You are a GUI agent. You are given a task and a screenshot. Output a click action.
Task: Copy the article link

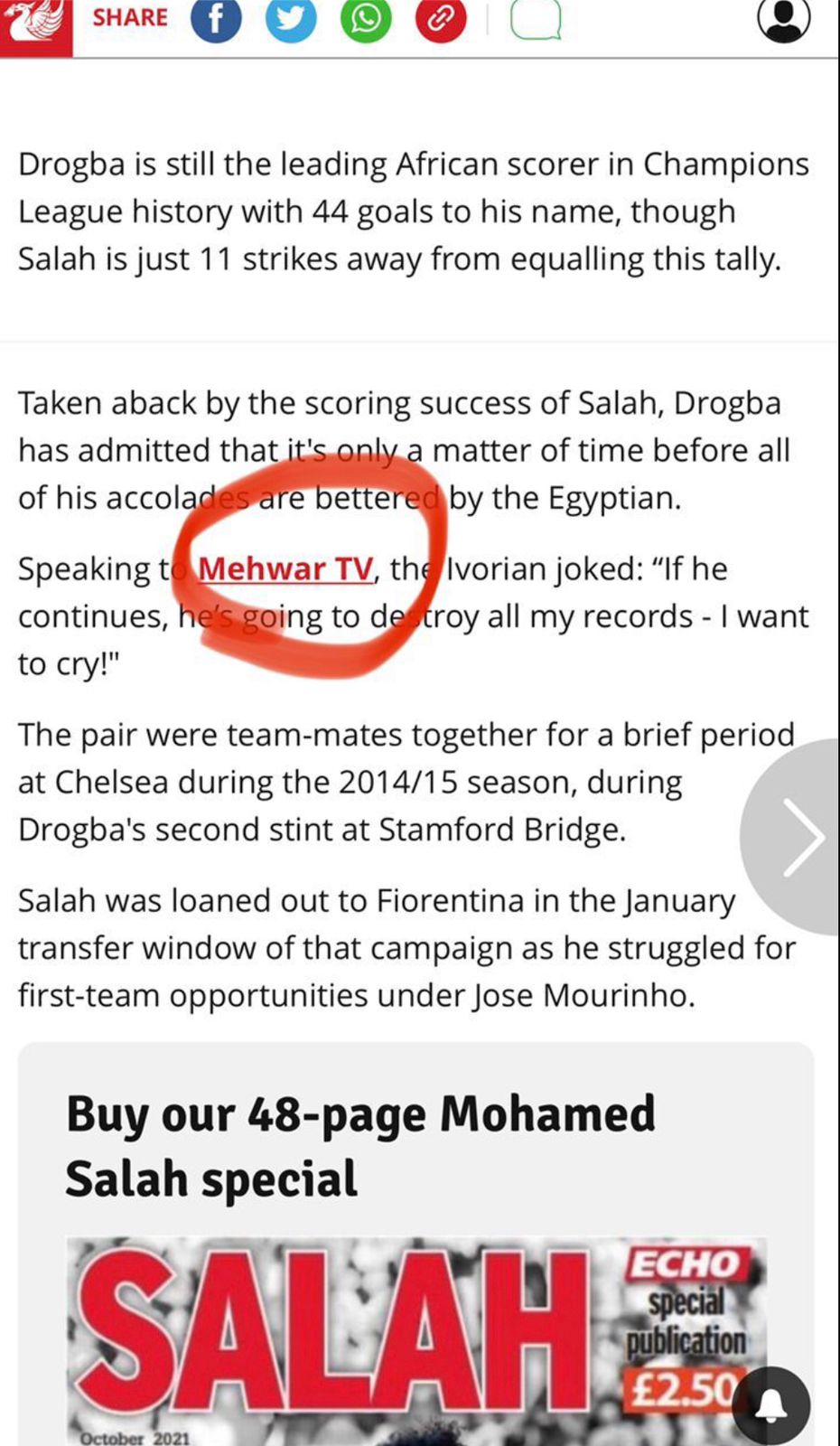click(441, 18)
